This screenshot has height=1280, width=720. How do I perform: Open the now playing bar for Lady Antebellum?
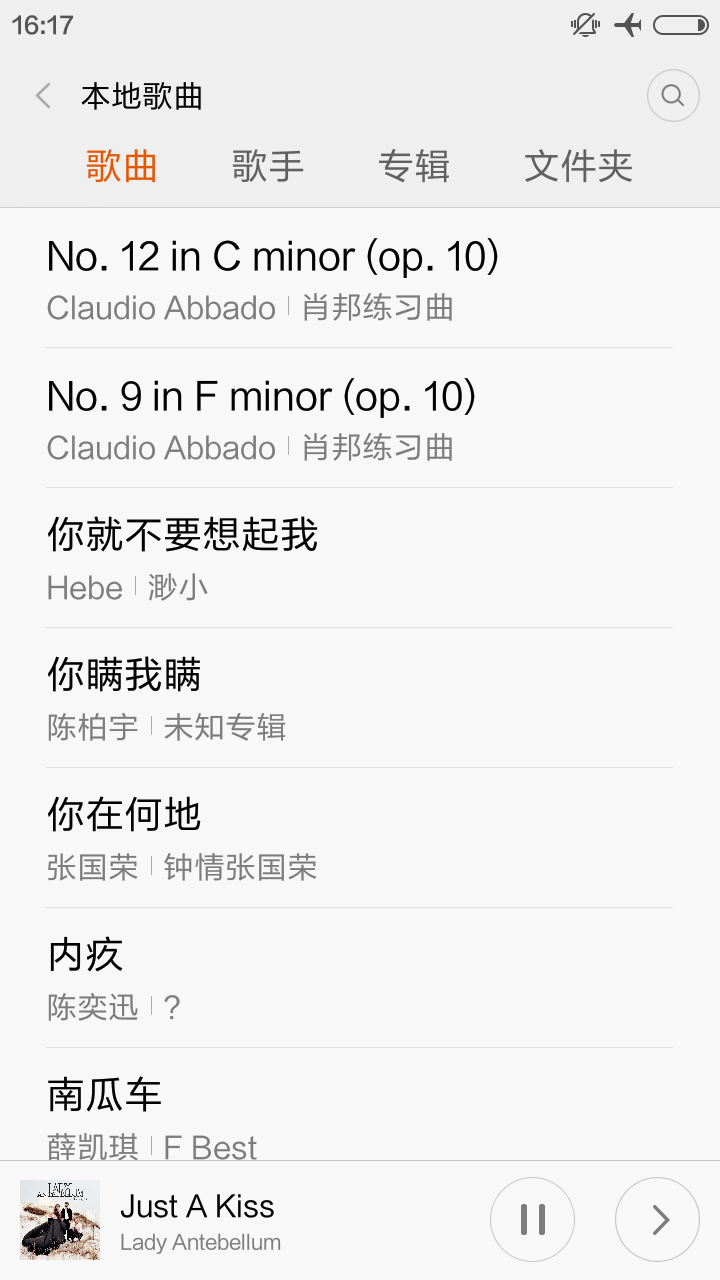[x=250, y=1219]
